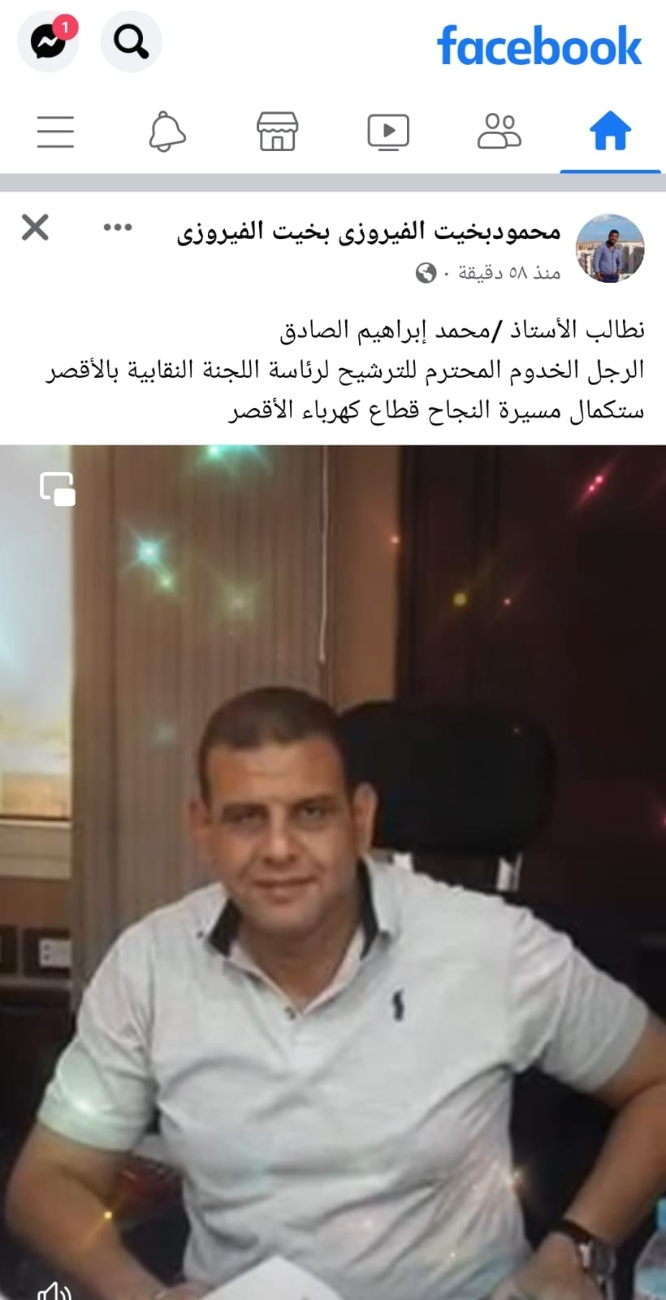666x1300 pixels.
Task: Open Messenger chats icon
Action: 47,41
